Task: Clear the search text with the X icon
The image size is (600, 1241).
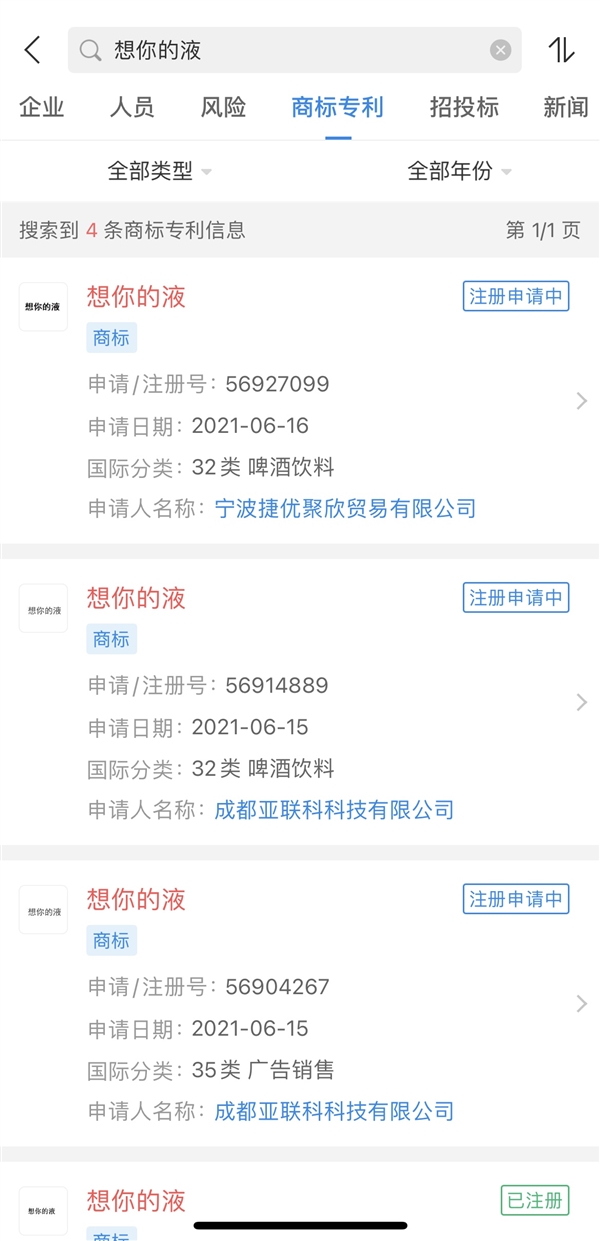Action: pos(501,50)
